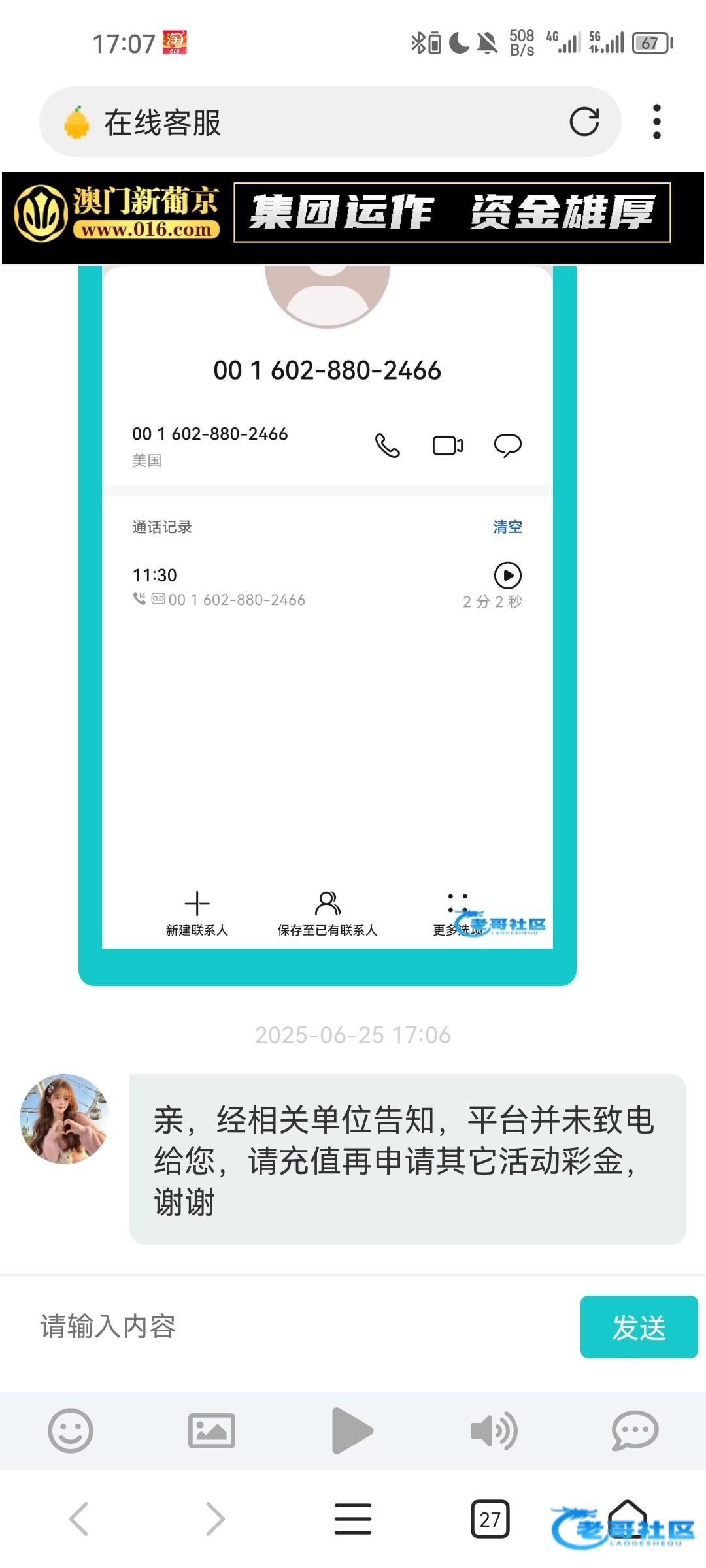Open the browser three-dot overflow menu

656,122
